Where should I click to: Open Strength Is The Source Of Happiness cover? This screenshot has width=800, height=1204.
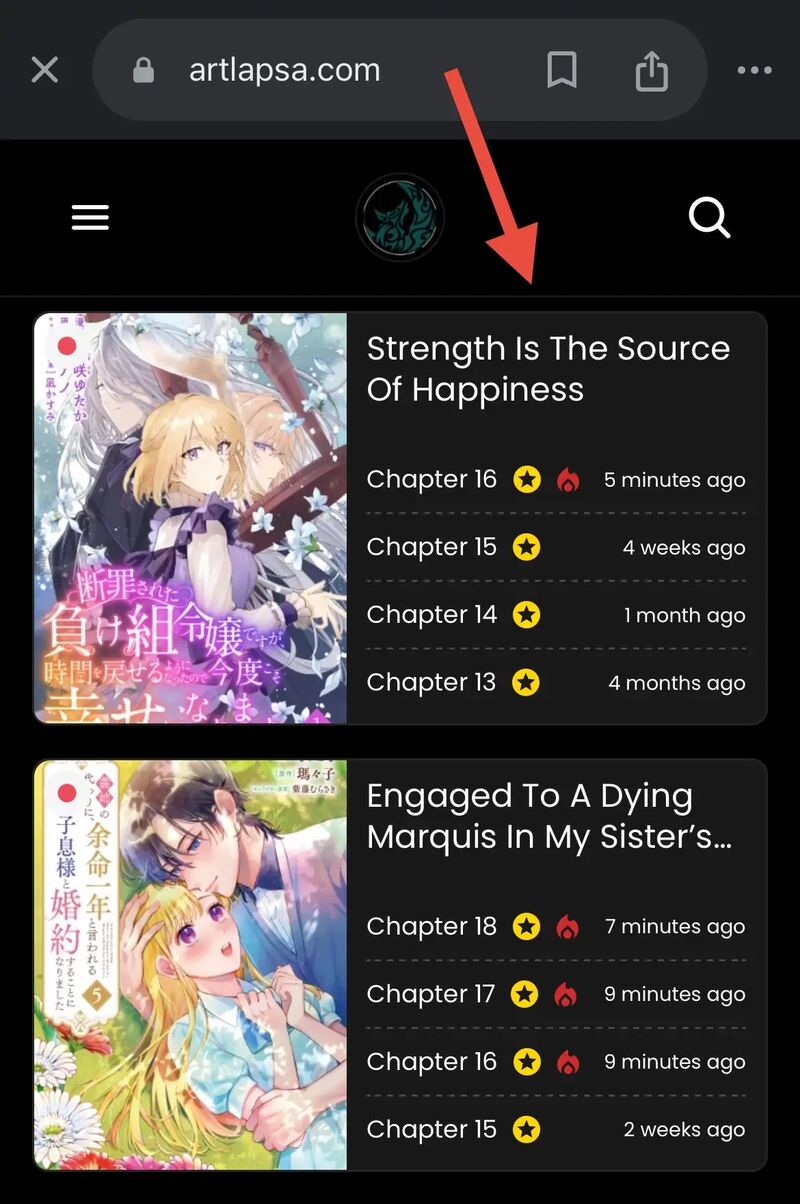click(190, 518)
